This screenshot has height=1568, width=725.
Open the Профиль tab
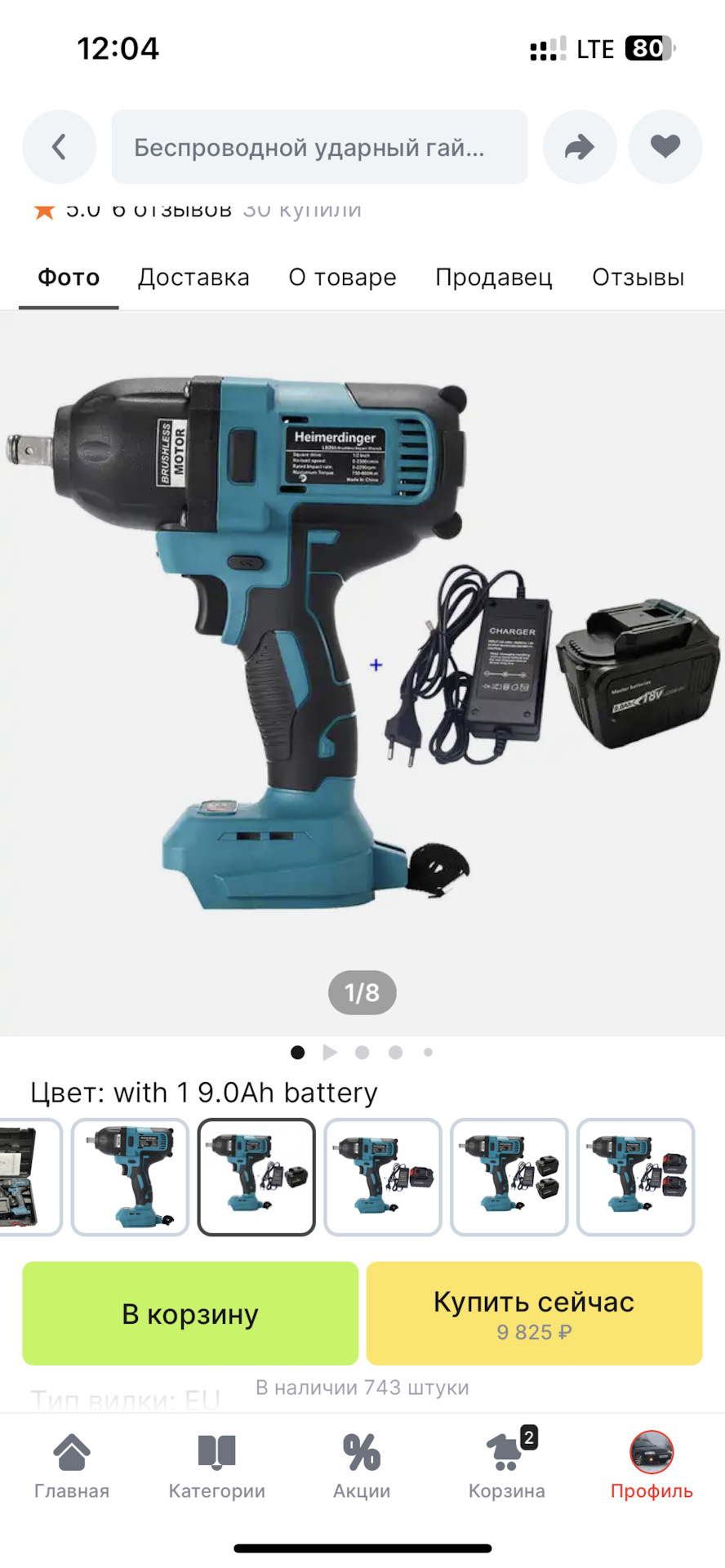pos(652,1467)
